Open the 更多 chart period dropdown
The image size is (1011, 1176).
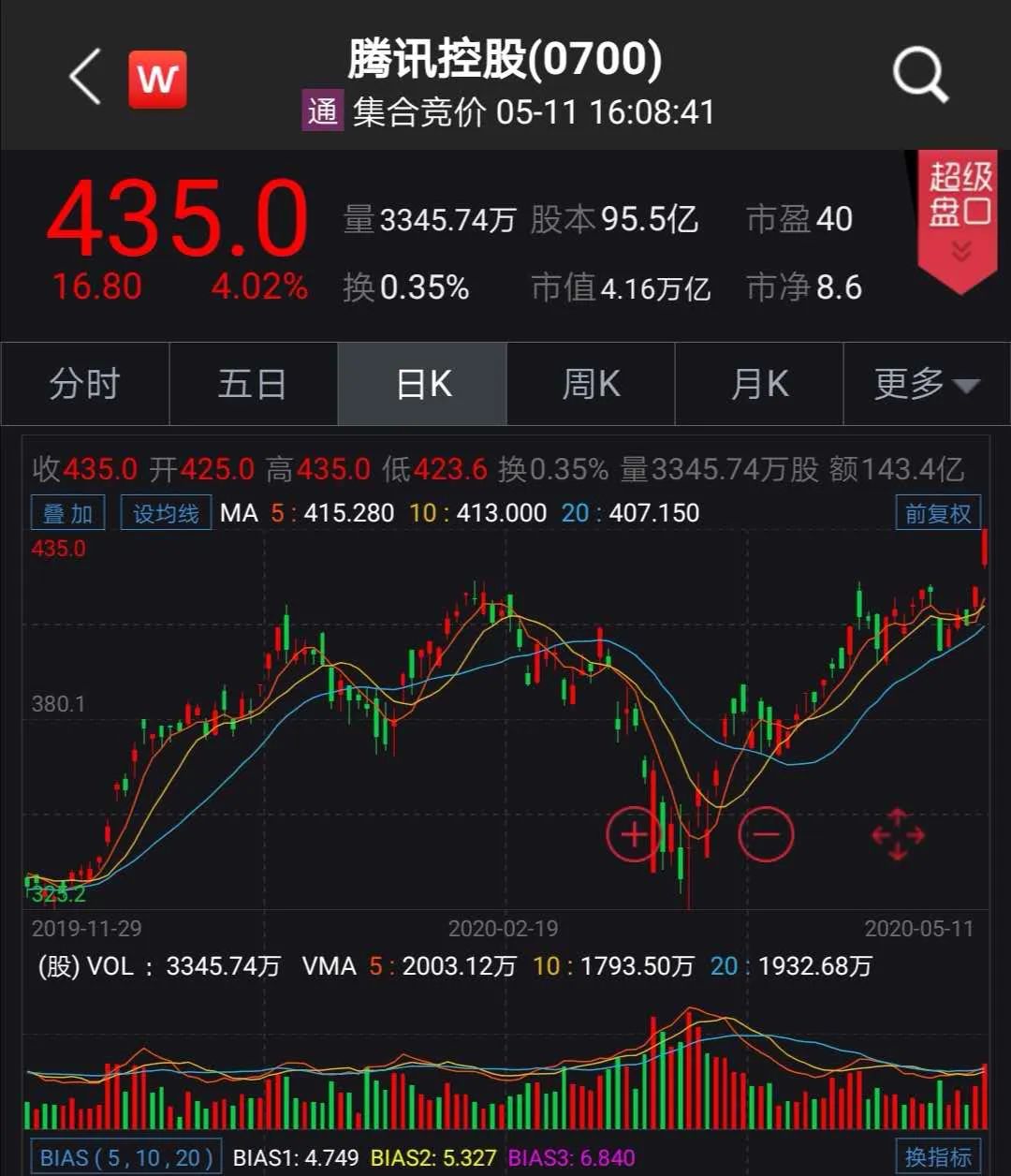point(926,384)
